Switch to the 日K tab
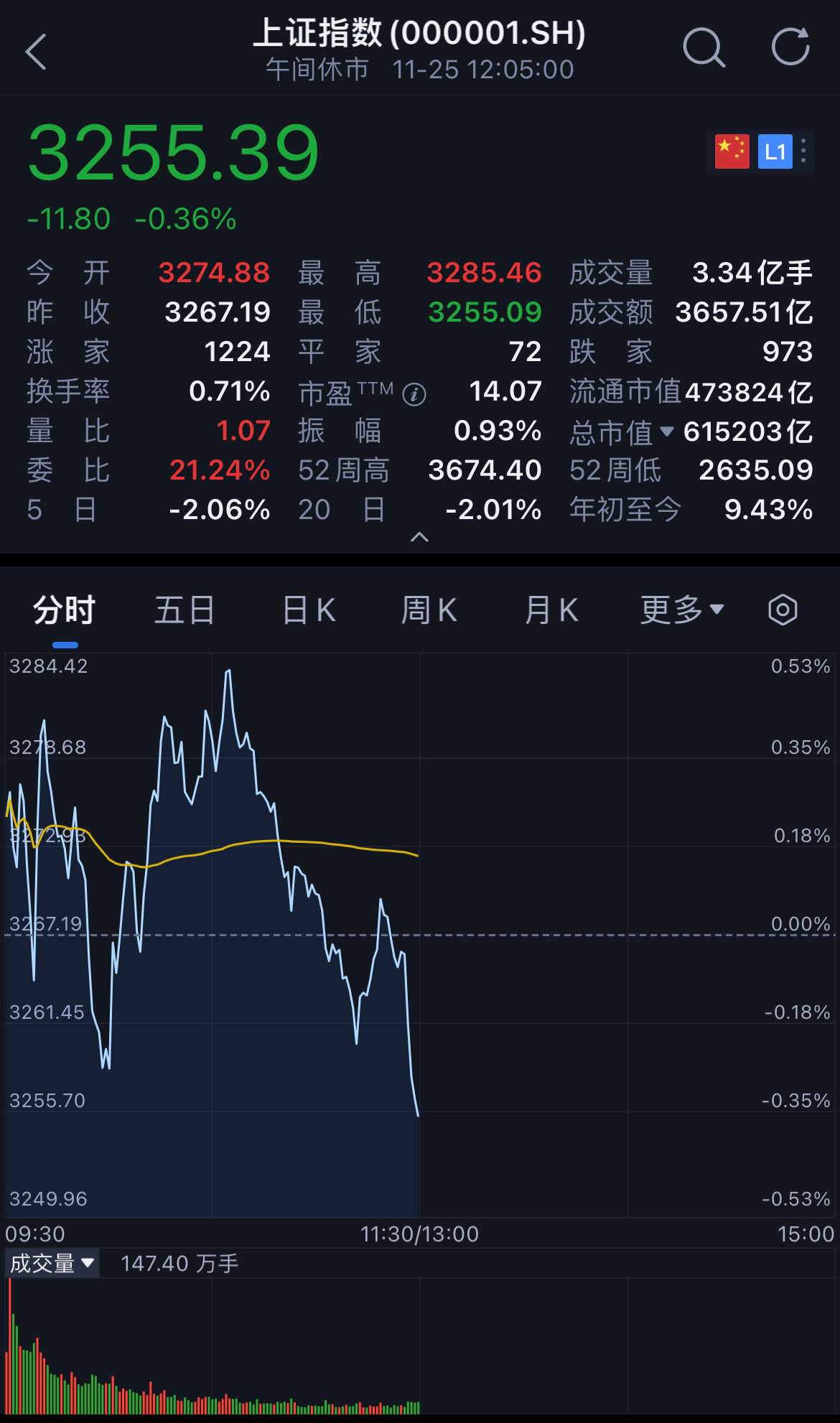 (x=308, y=609)
